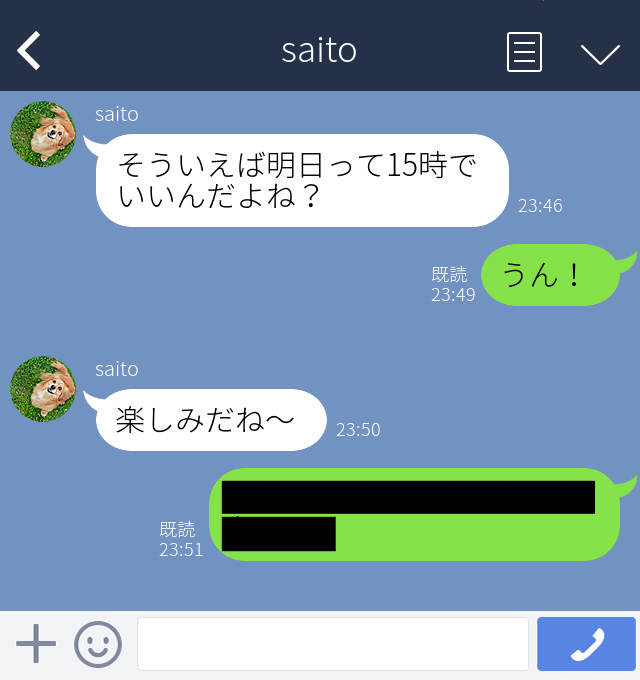This screenshot has width=640, height=680.
Task: Open the plus attachment menu
Action: click(x=36, y=644)
